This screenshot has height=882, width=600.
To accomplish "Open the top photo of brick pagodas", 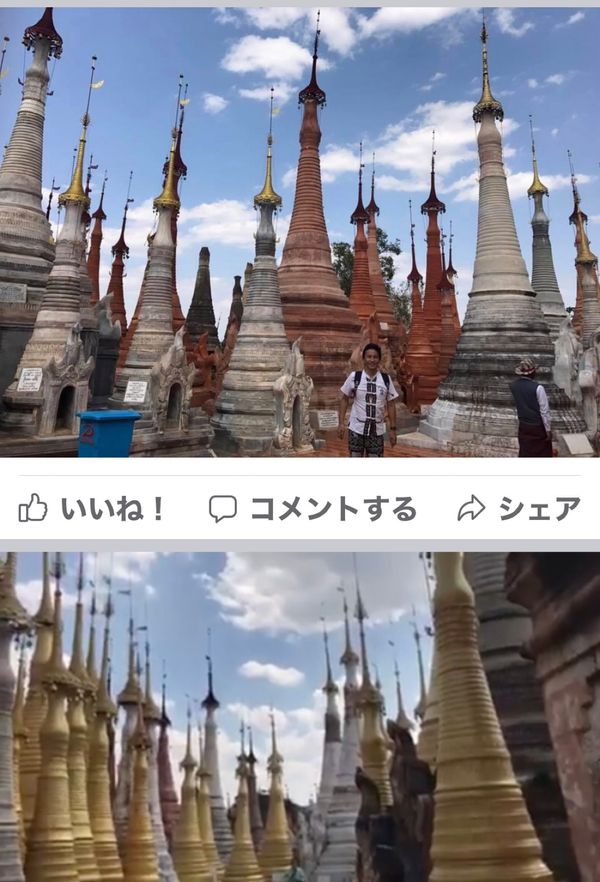I will [x=300, y=232].
